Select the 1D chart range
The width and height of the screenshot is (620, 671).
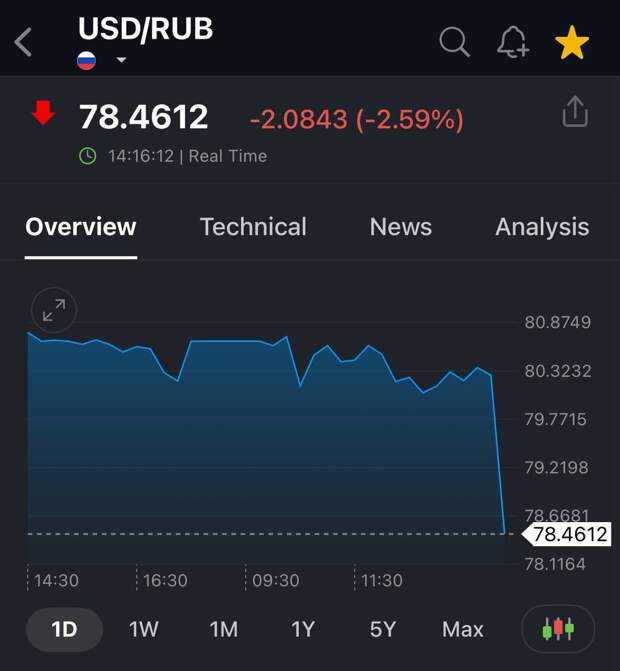point(64,629)
